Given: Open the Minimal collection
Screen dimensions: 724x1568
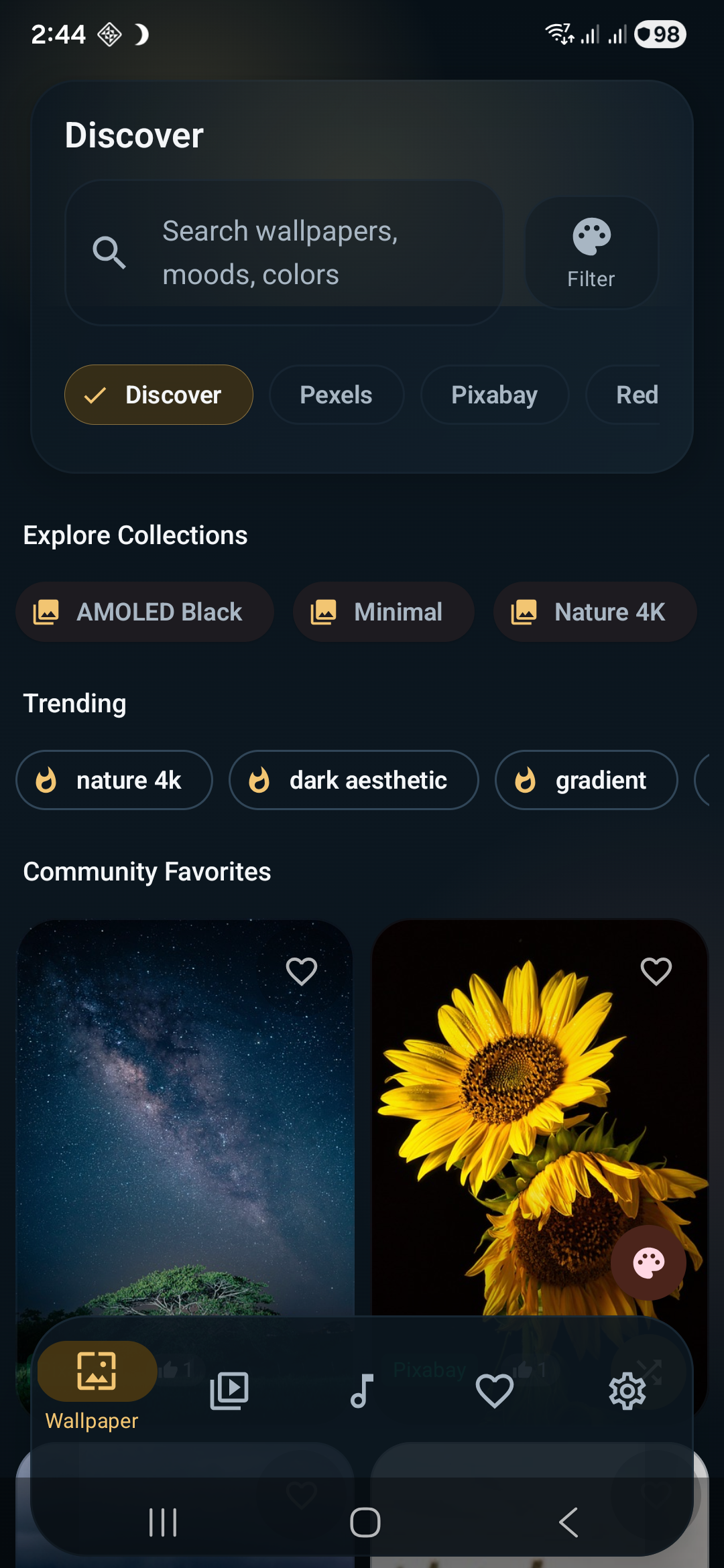Looking at the screenshot, I should click(x=383, y=611).
